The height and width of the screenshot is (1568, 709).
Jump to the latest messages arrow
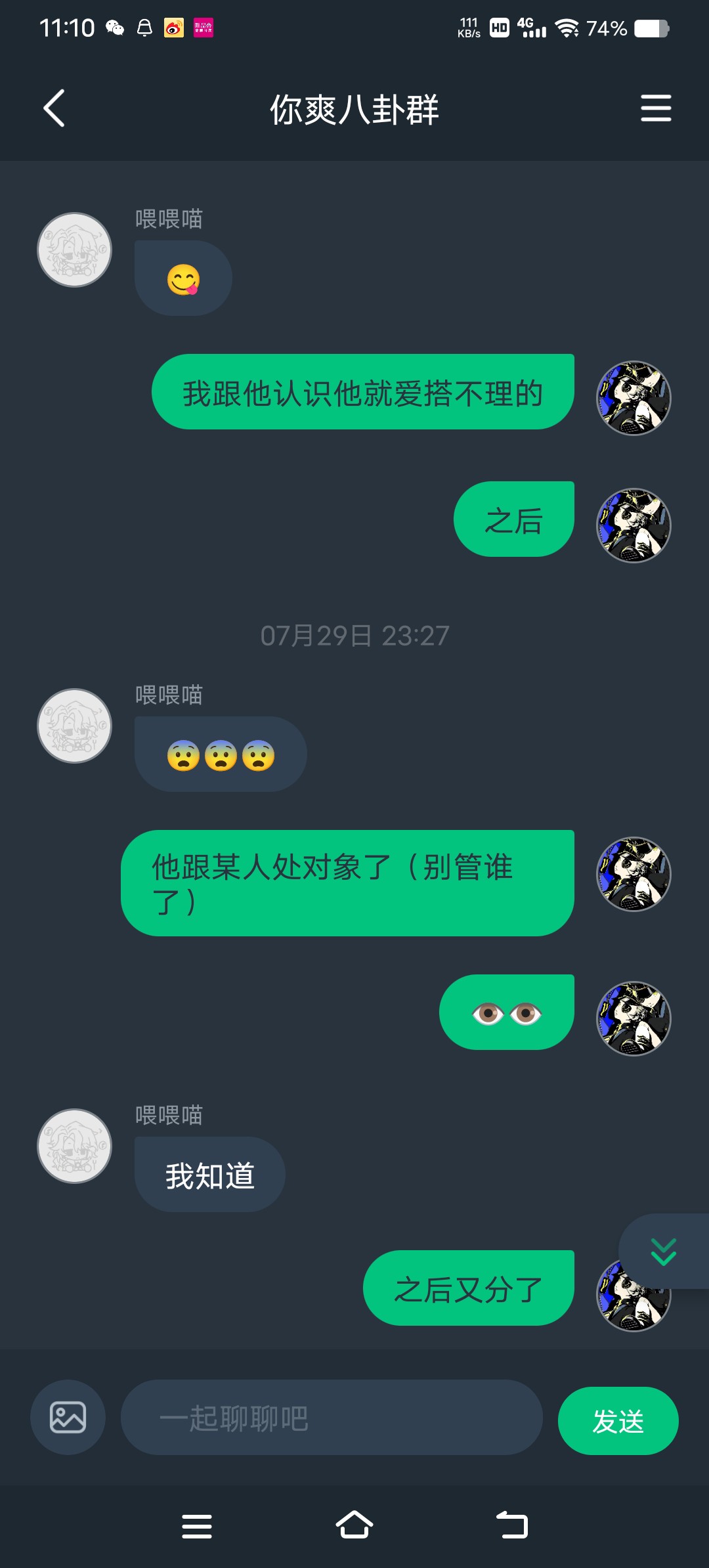tap(664, 1252)
